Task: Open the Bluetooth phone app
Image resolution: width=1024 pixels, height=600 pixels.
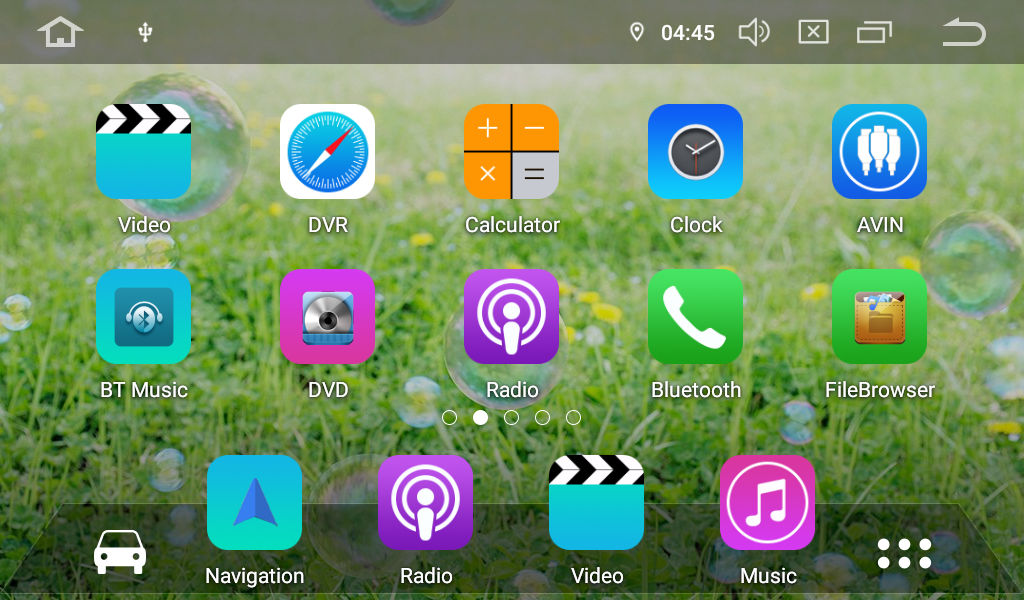Action: point(695,316)
